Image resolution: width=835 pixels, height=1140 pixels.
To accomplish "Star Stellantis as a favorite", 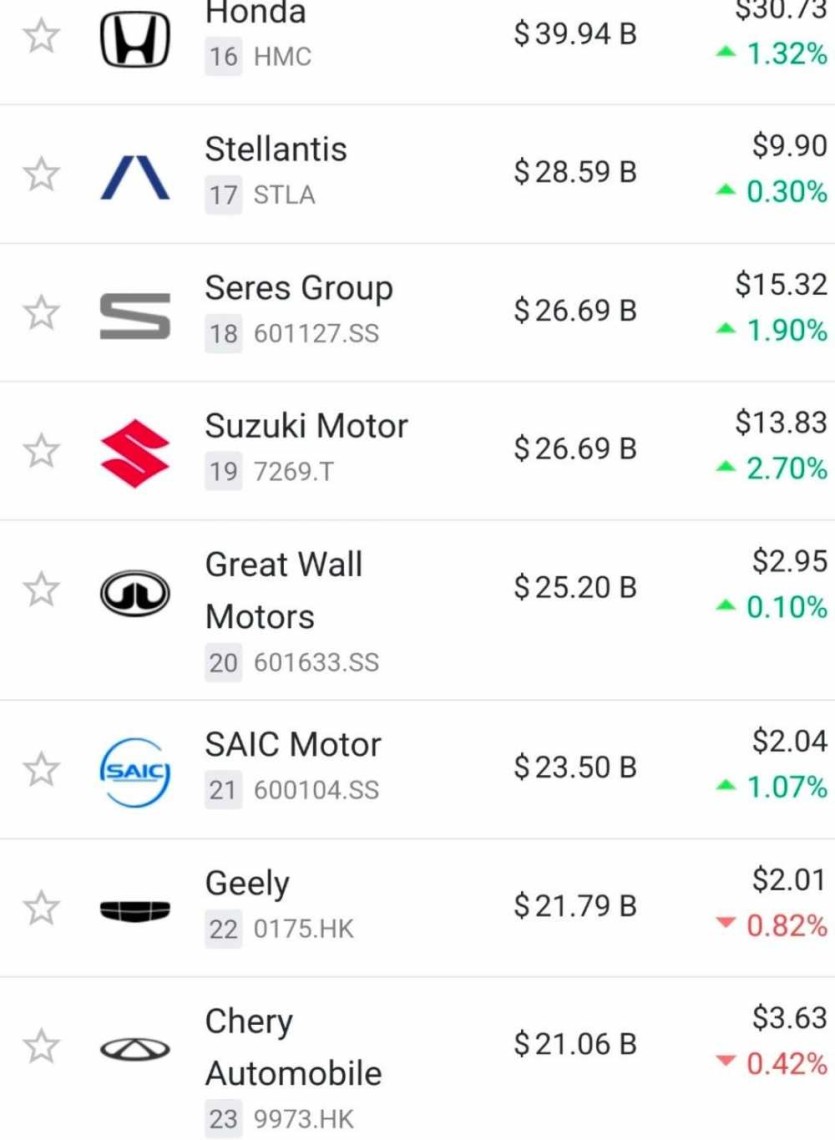I will (x=41, y=174).
